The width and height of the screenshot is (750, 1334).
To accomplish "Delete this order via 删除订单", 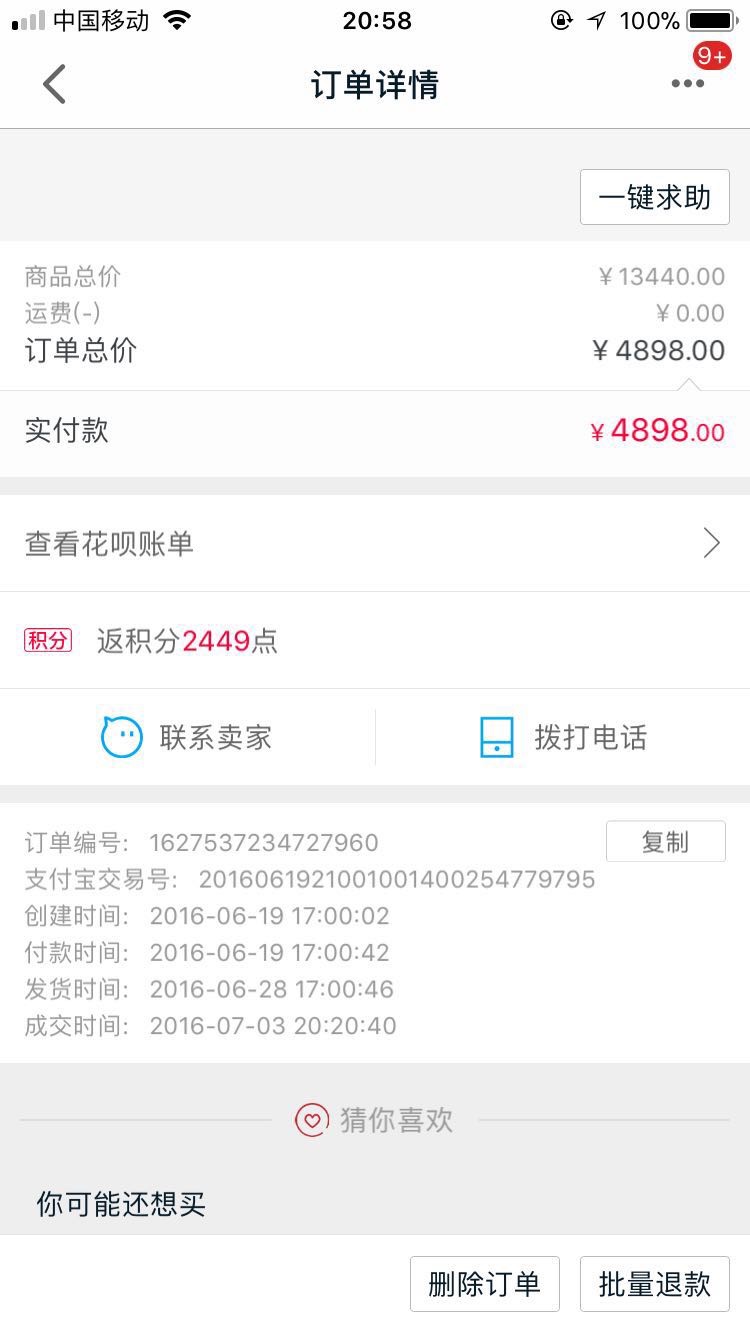I will pos(484,1284).
